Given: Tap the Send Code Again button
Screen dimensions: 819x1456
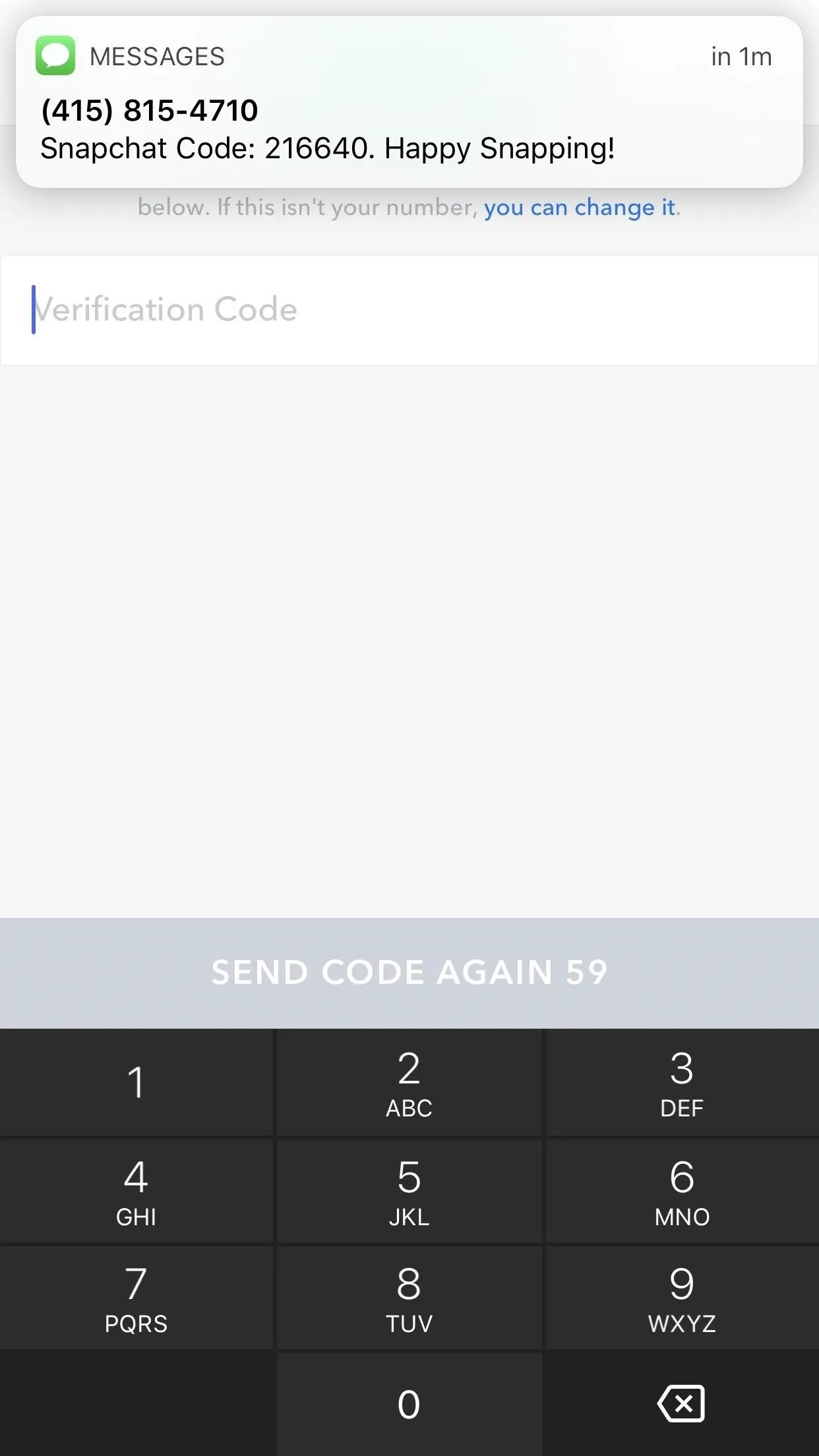Looking at the screenshot, I should coord(409,973).
